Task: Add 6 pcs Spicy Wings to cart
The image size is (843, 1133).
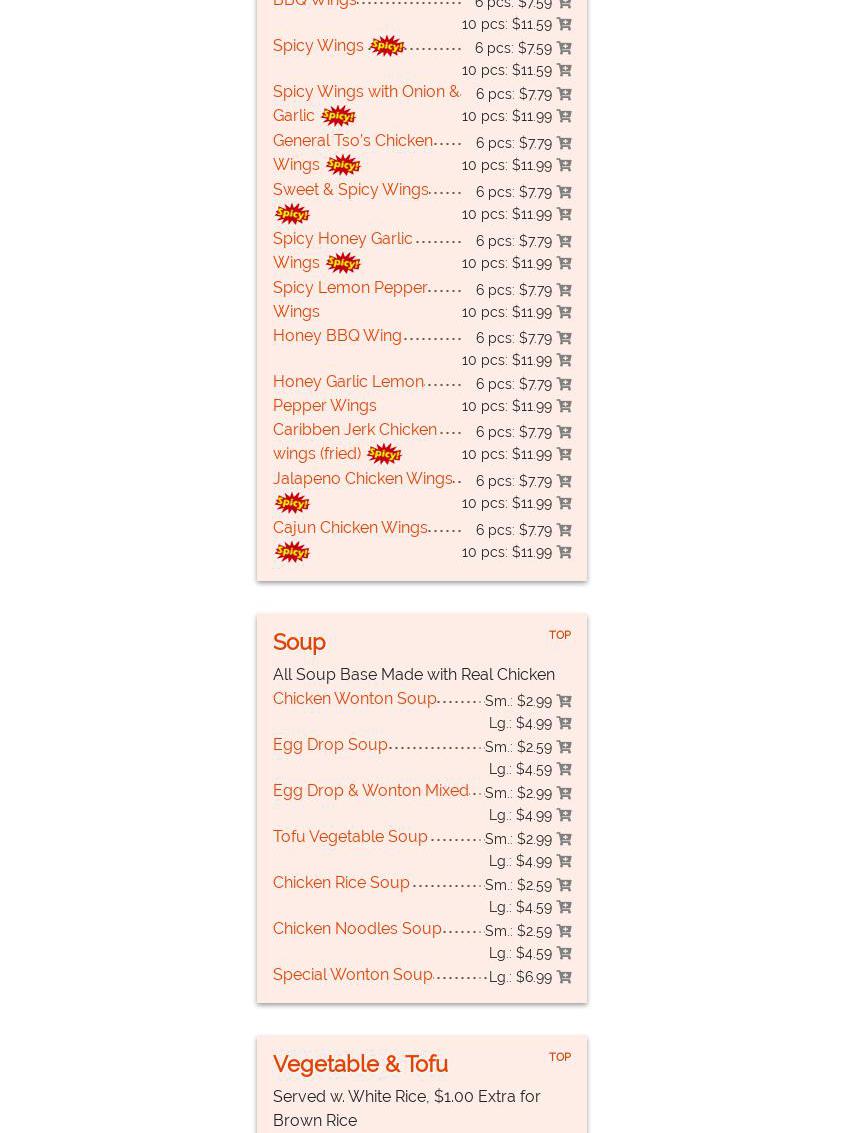Action: (564, 48)
